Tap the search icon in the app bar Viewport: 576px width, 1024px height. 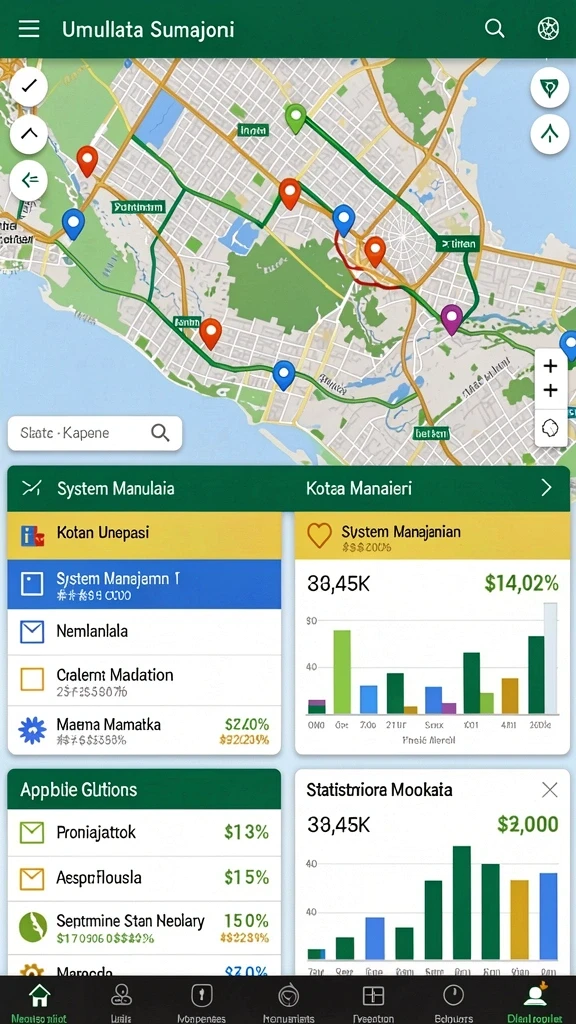[494, 29]
